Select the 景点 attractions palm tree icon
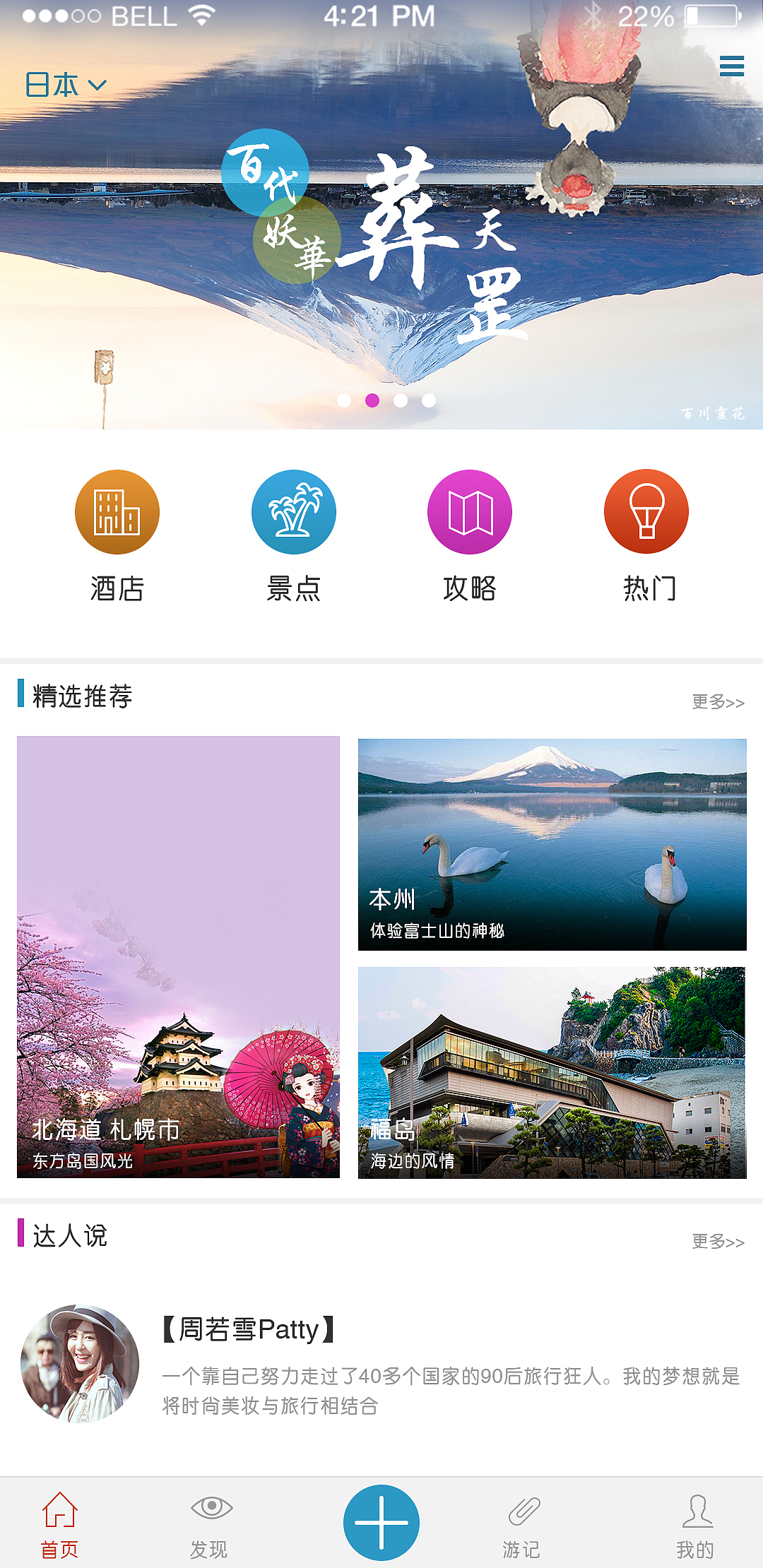763x1568 pixels. [x=294, y=512]
